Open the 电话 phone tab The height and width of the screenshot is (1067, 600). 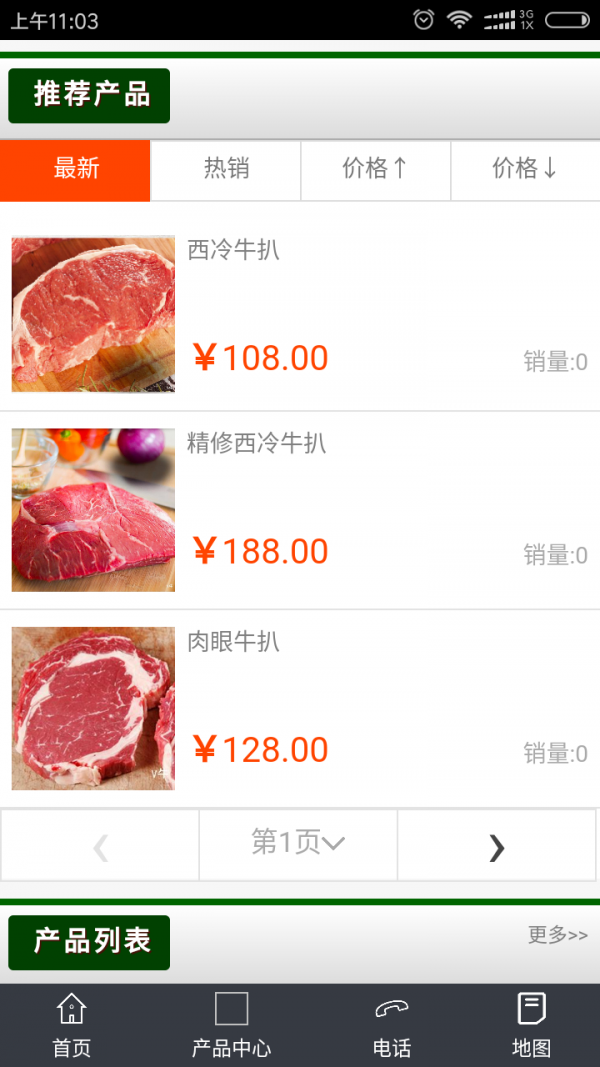click(x=392, y=1025)
